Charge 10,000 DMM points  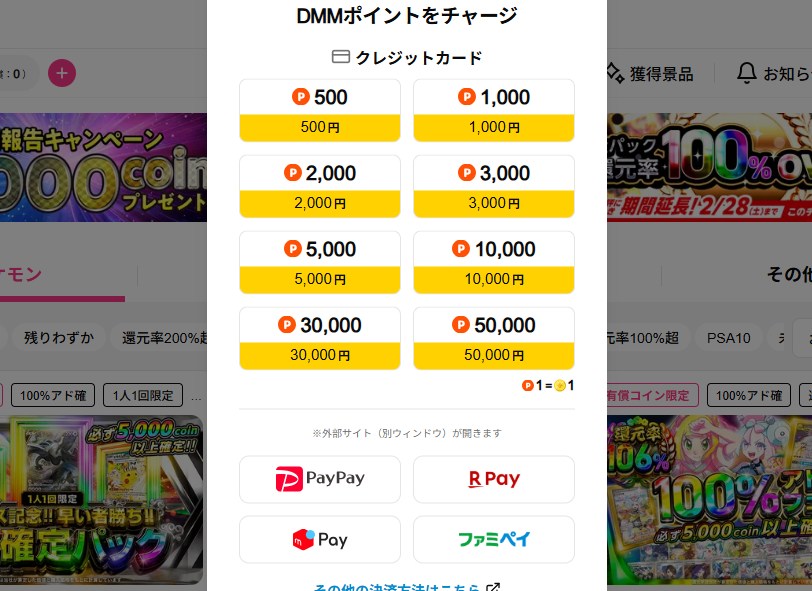point(494,262)
